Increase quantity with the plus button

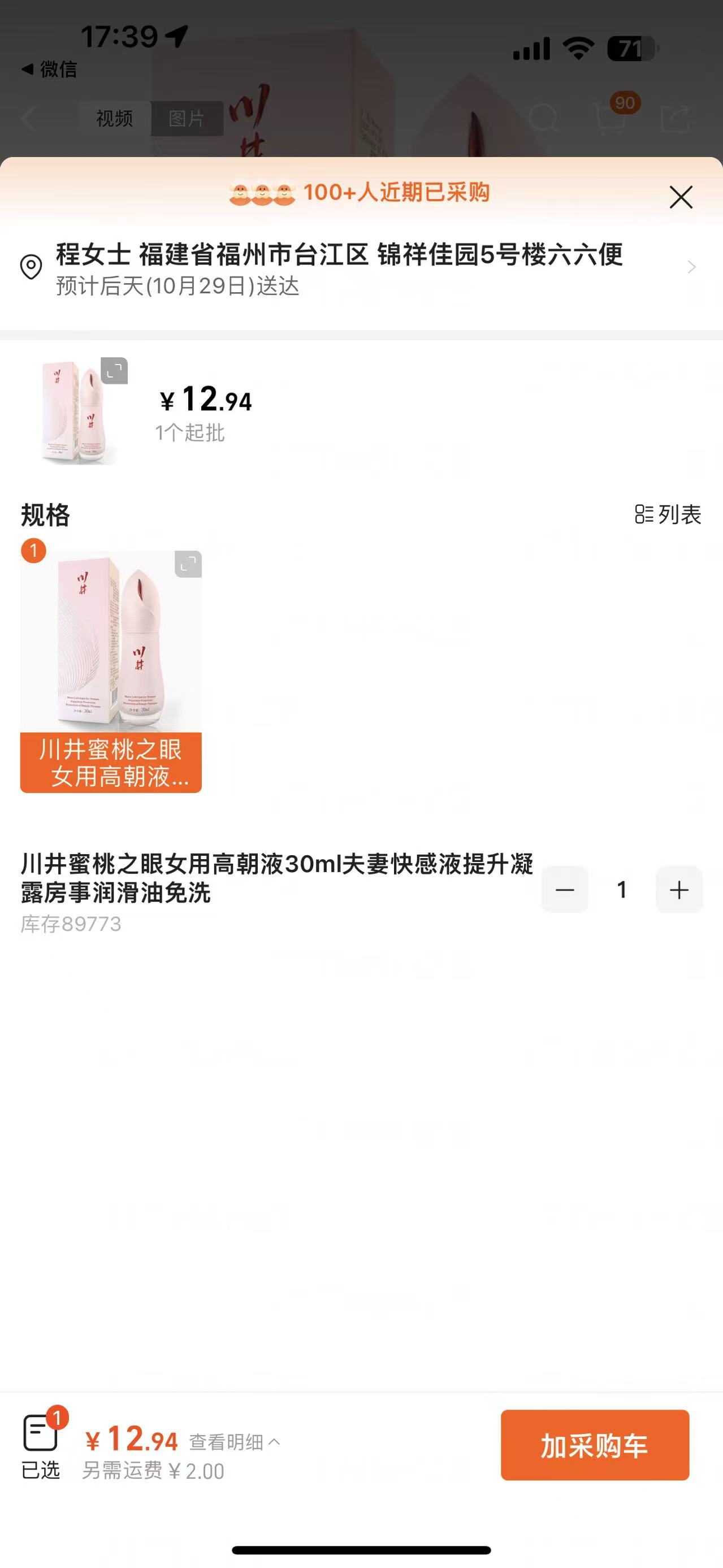click(679, 890)
